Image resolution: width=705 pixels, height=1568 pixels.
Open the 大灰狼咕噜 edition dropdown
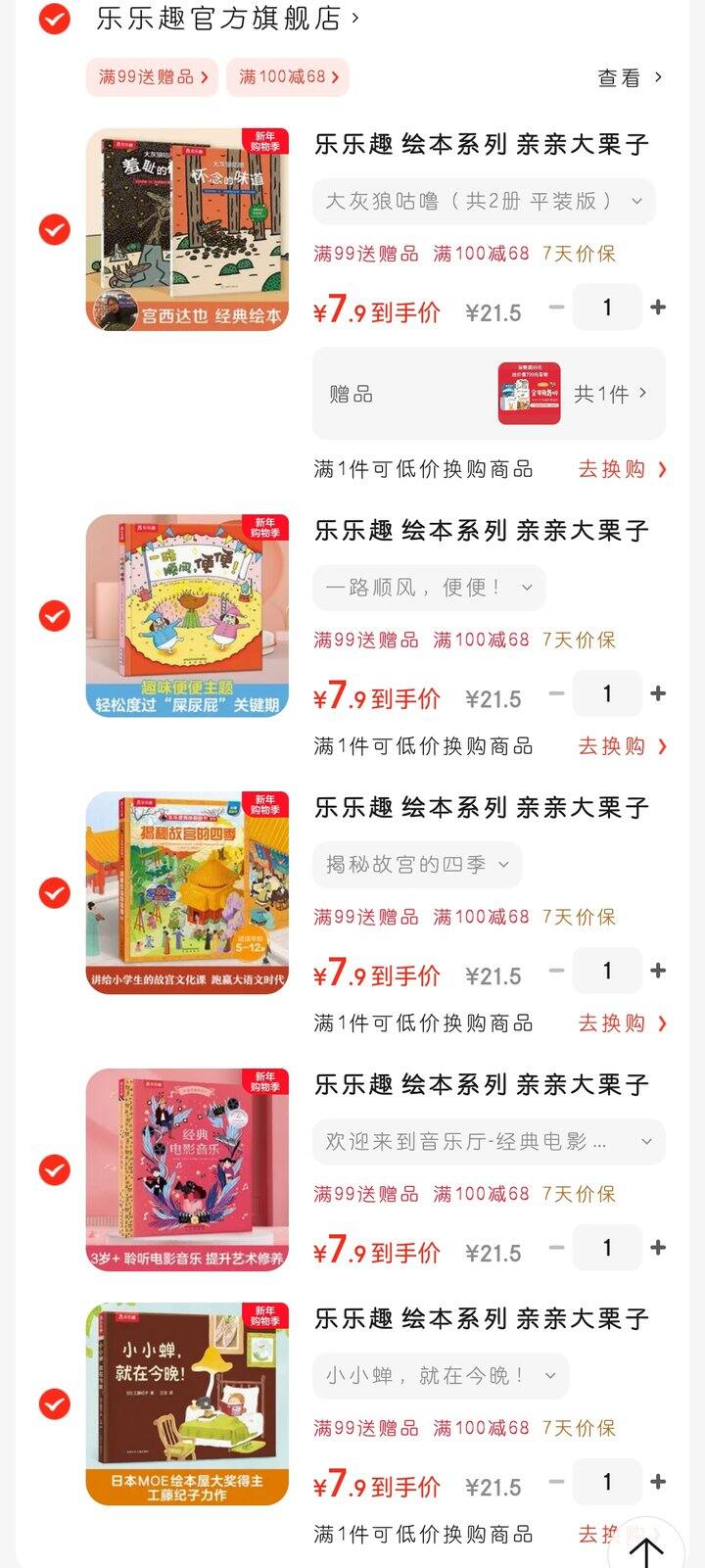click(x=486, y=202)
